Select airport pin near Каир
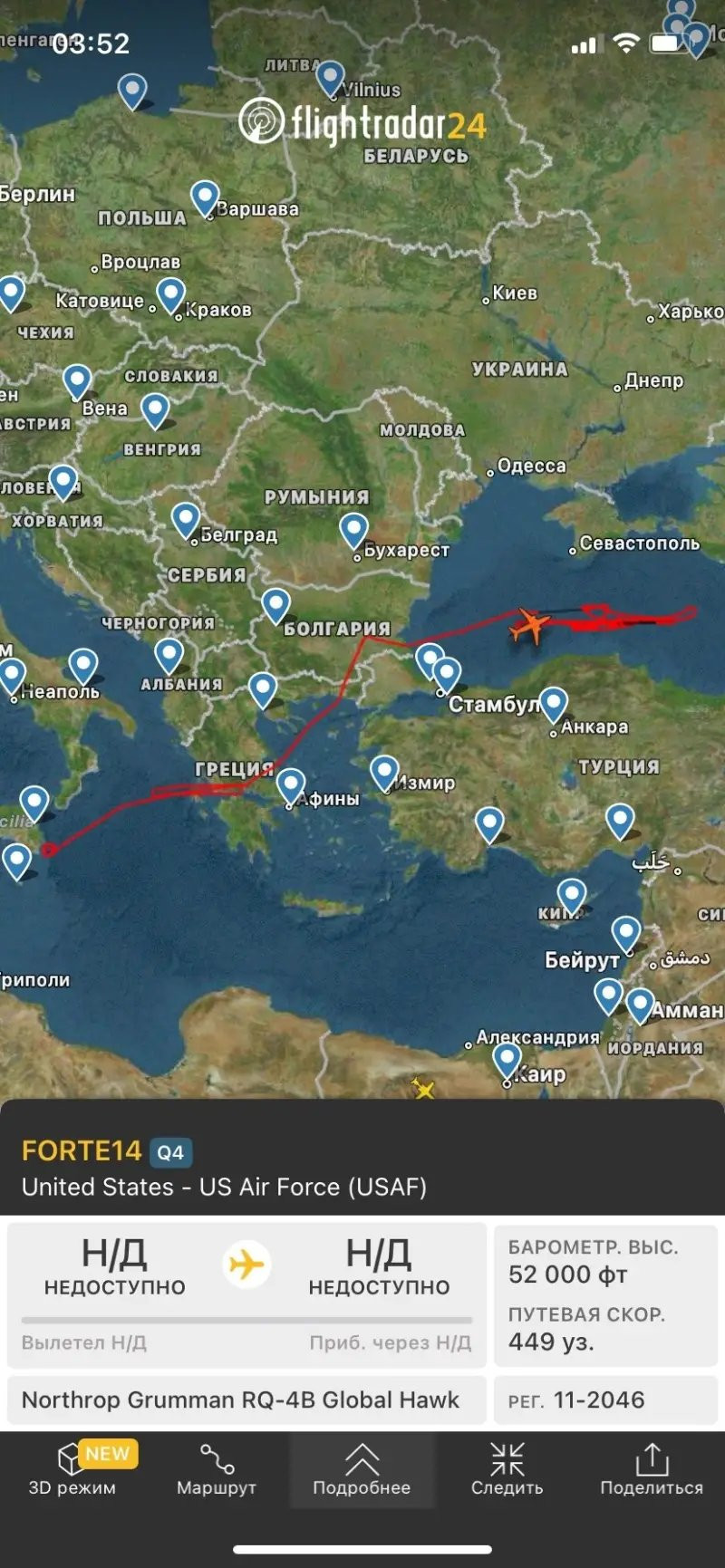This screenshot has width=725, height=1568. point(507,1058)
